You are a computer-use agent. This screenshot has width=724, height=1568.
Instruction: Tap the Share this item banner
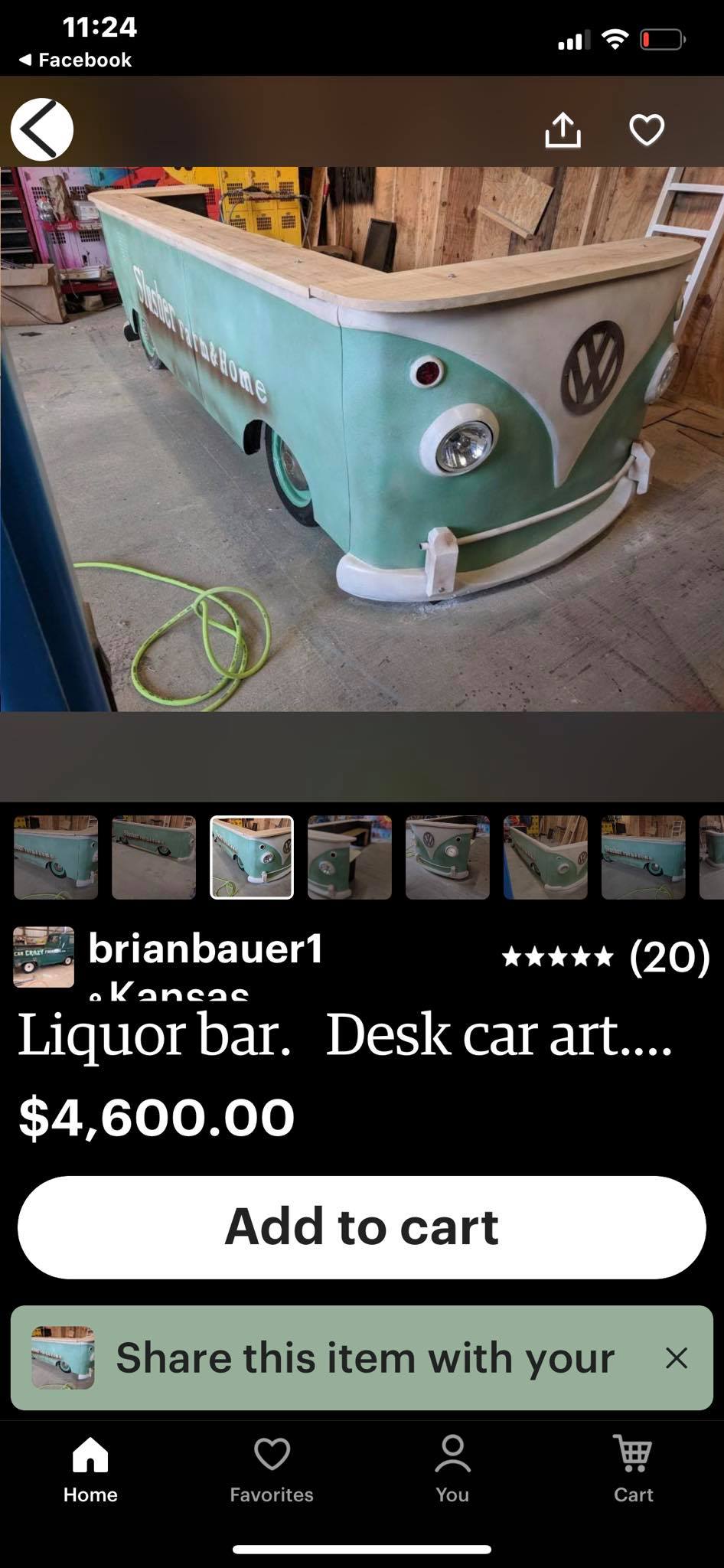click(364, 1357)
